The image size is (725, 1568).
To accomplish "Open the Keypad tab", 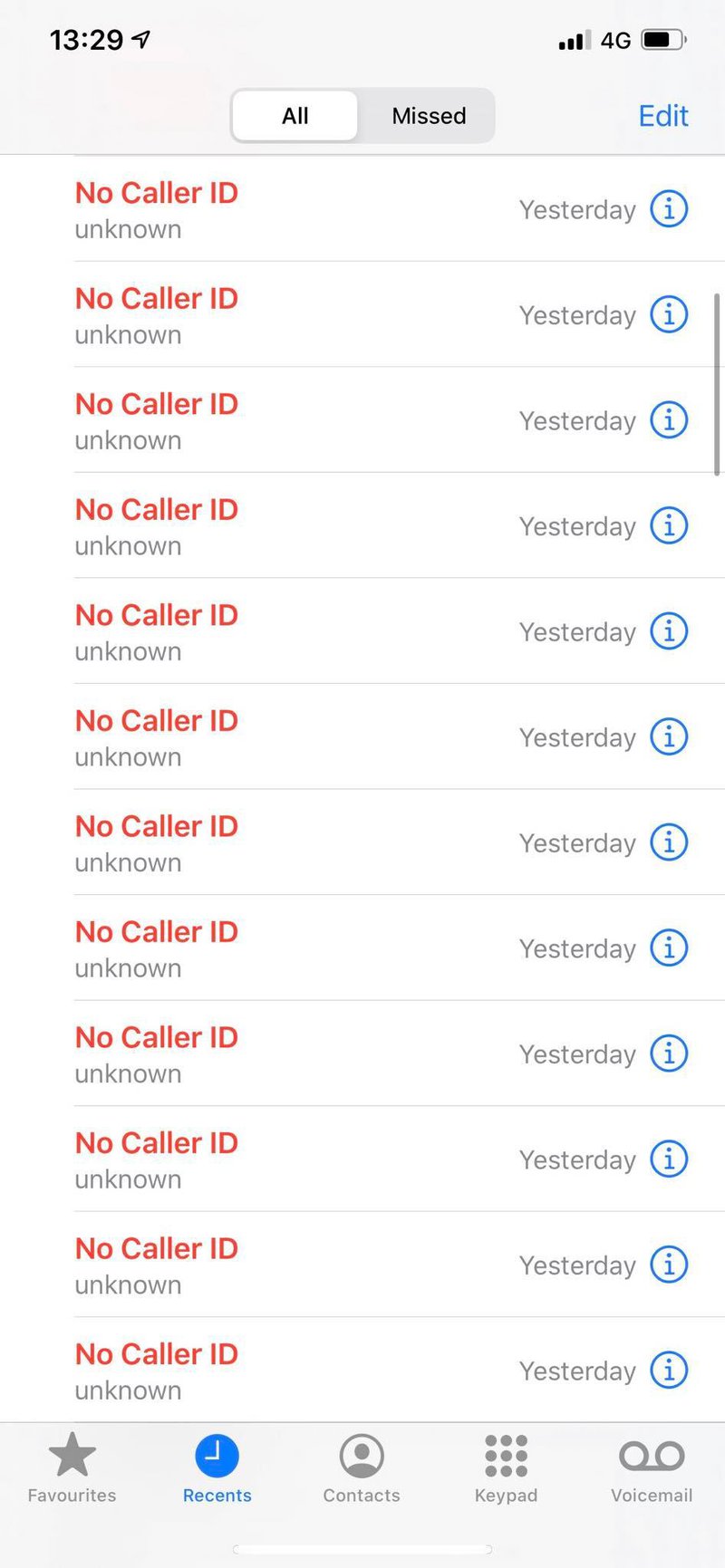I will coord(507,1468).
